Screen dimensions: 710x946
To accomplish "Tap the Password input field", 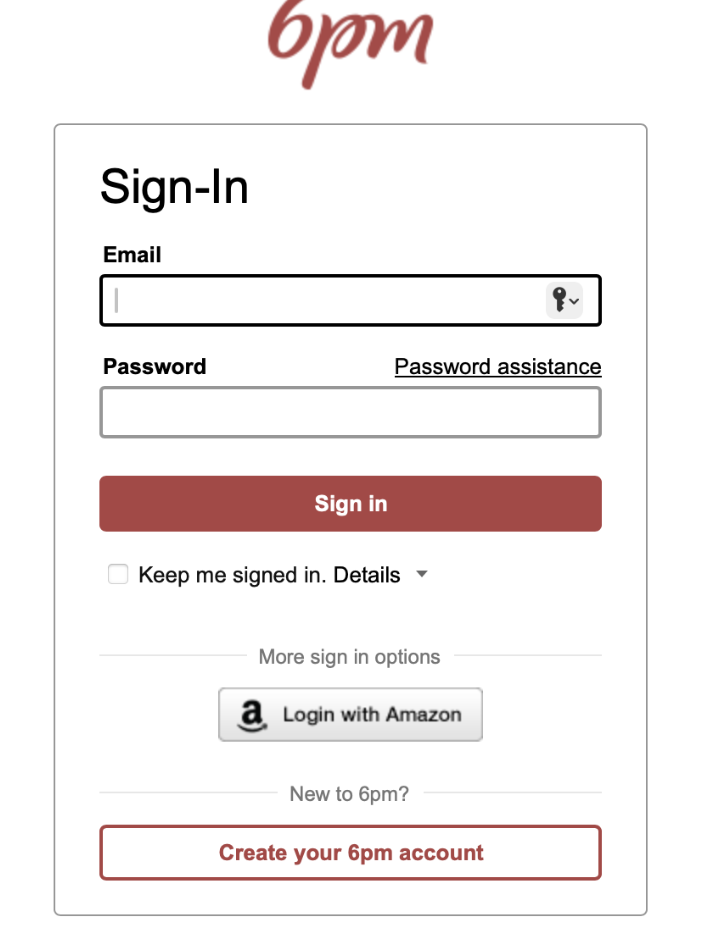I will 350,412.
